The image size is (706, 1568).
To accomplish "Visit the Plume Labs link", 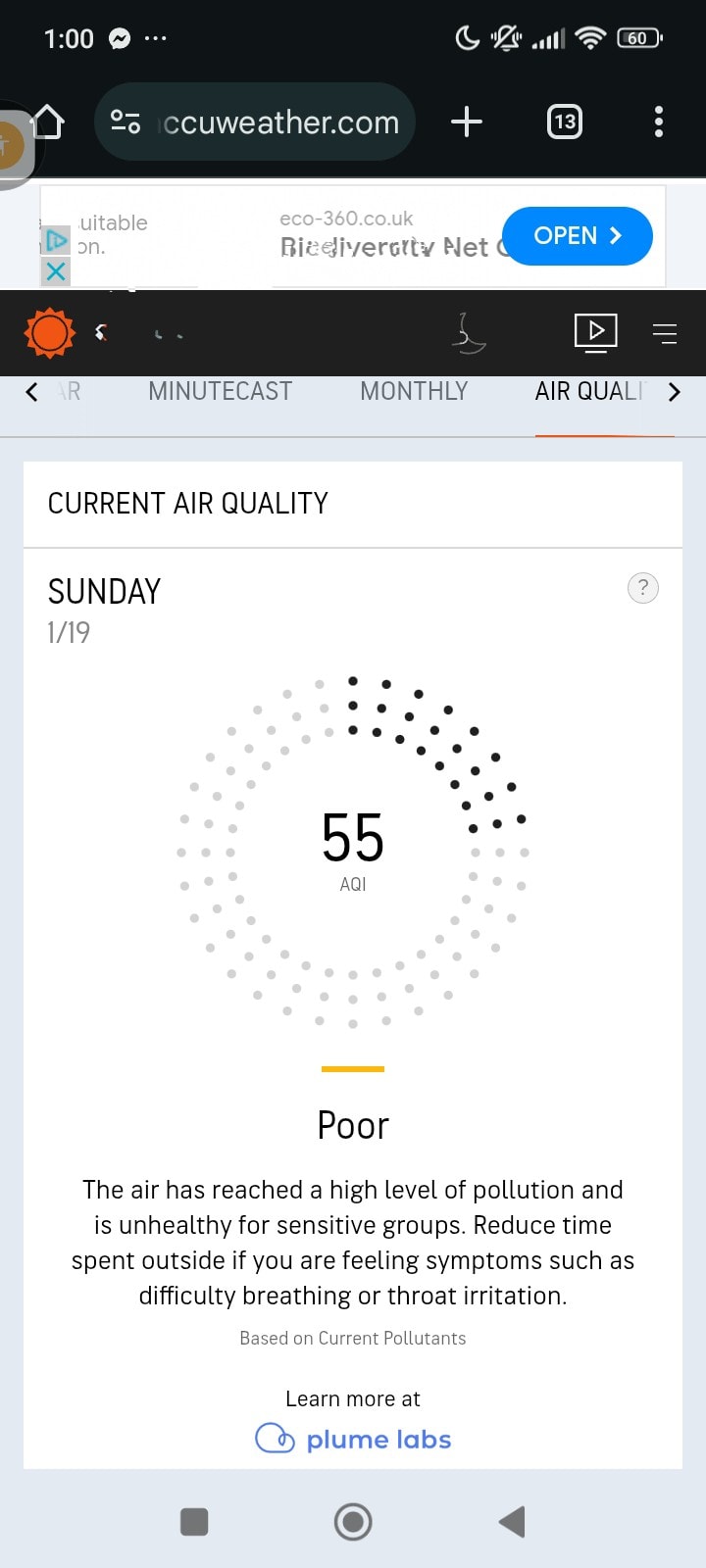I will click(353, 1439).
